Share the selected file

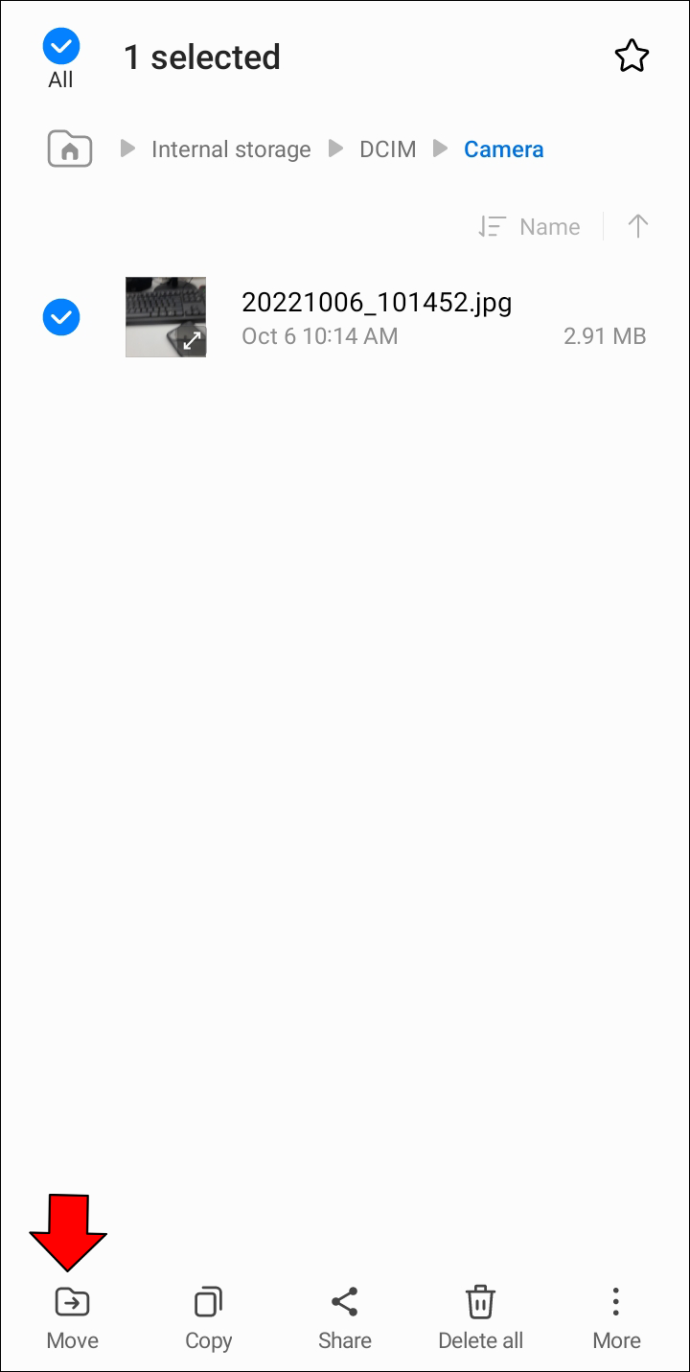pyautogui.click(x=344, y=1318)
